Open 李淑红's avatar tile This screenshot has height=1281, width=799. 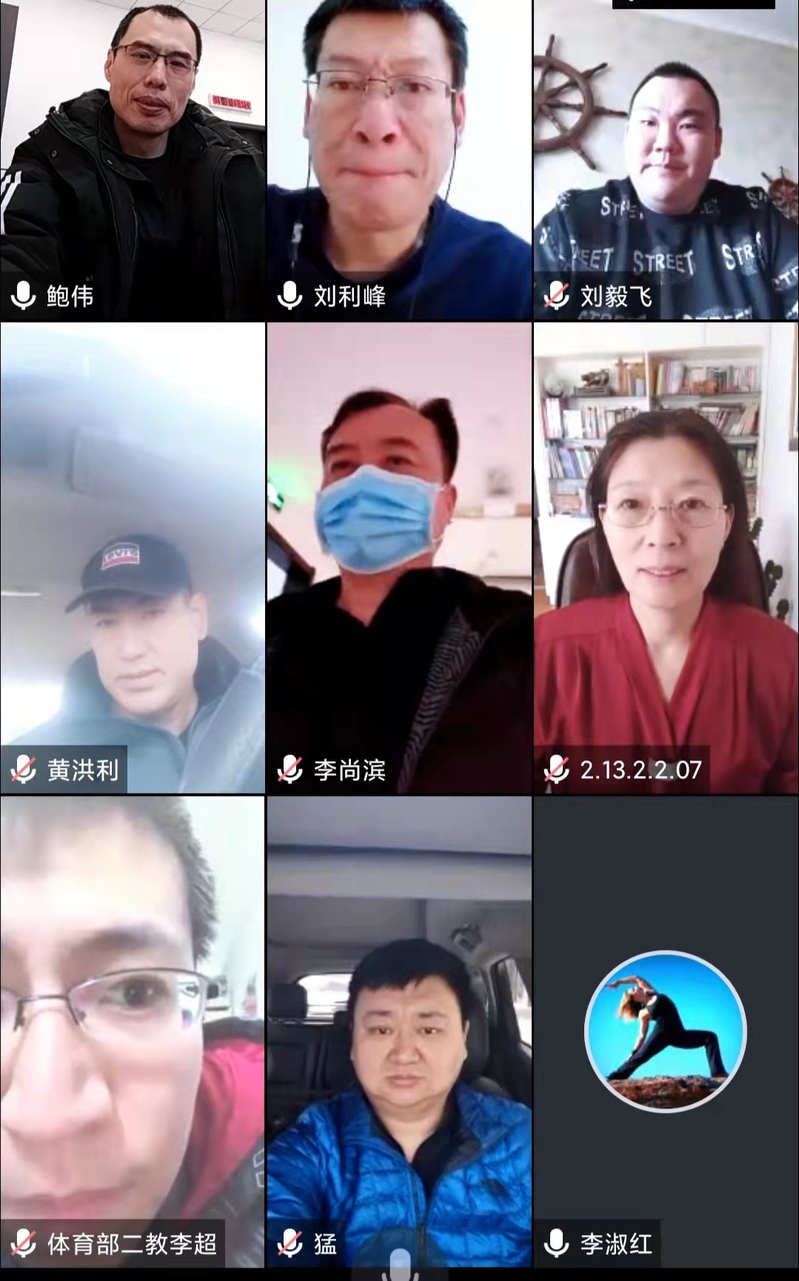666,1032
